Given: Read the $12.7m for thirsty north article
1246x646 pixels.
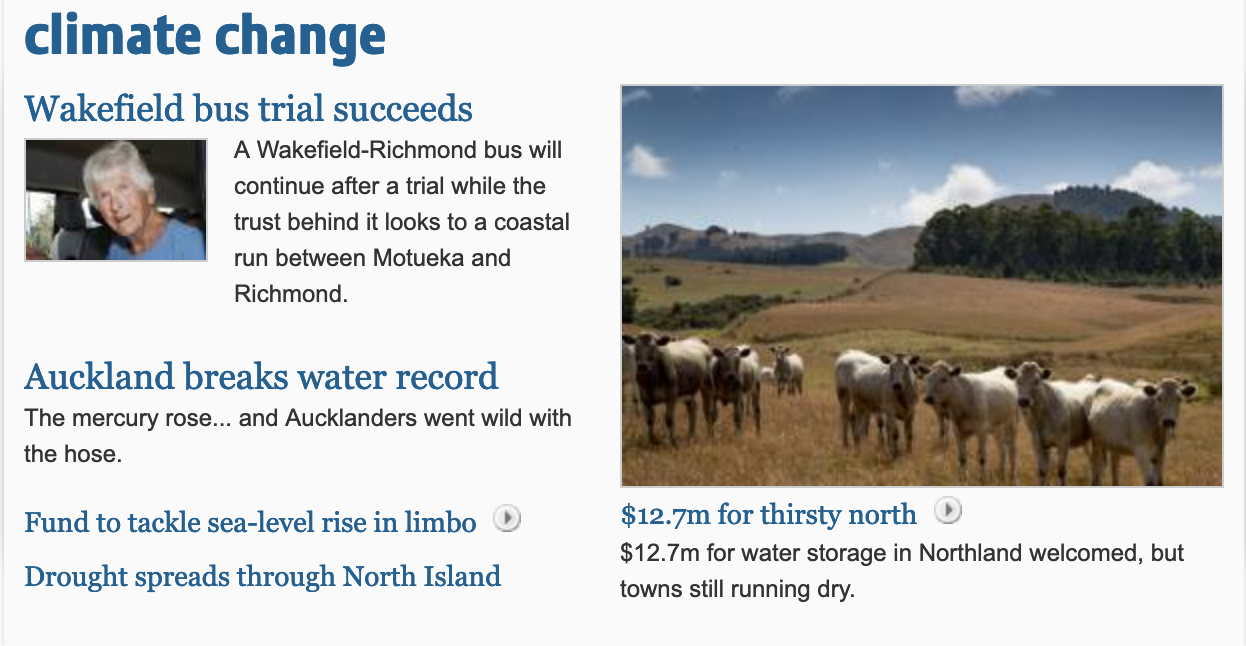Looking at the screenshot, I should 768,515.
